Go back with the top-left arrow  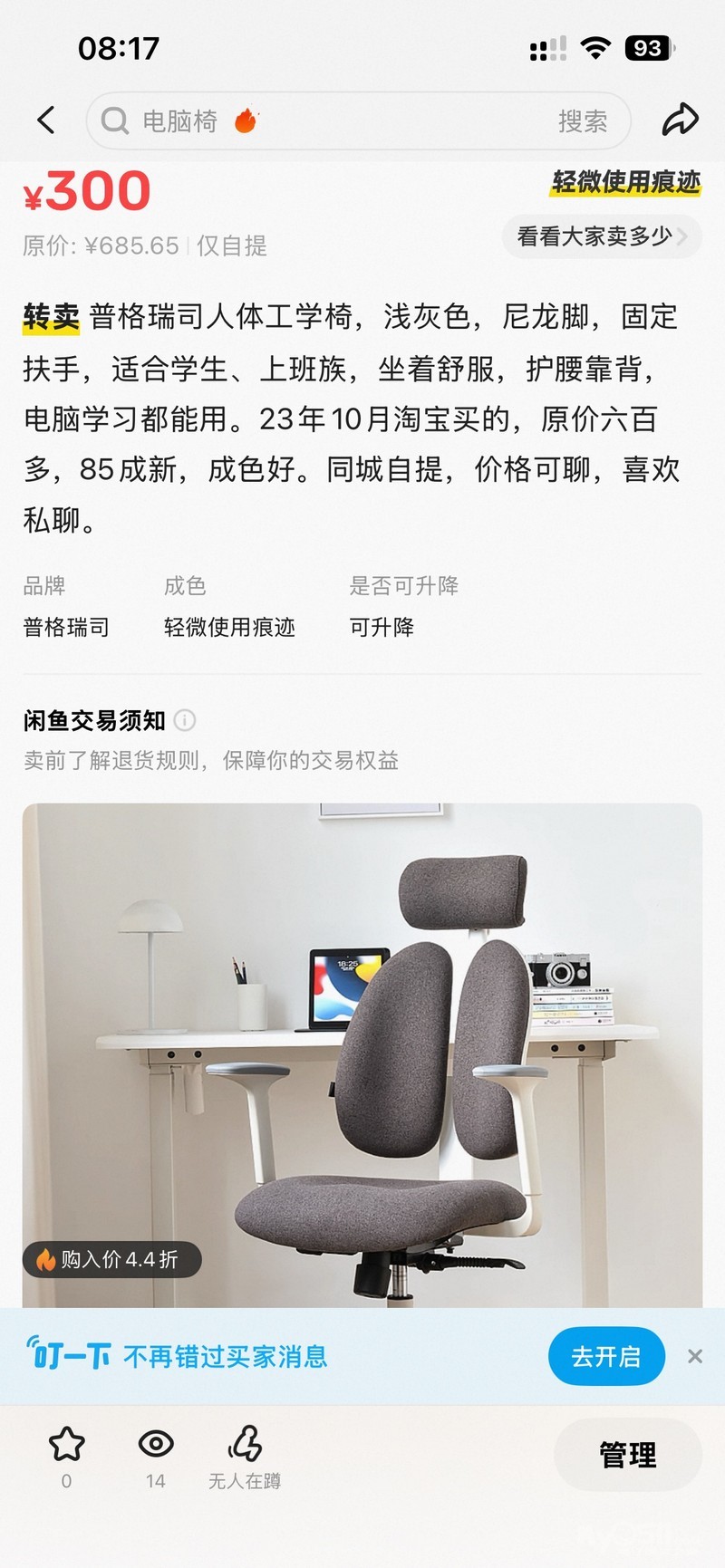(46, 120)
